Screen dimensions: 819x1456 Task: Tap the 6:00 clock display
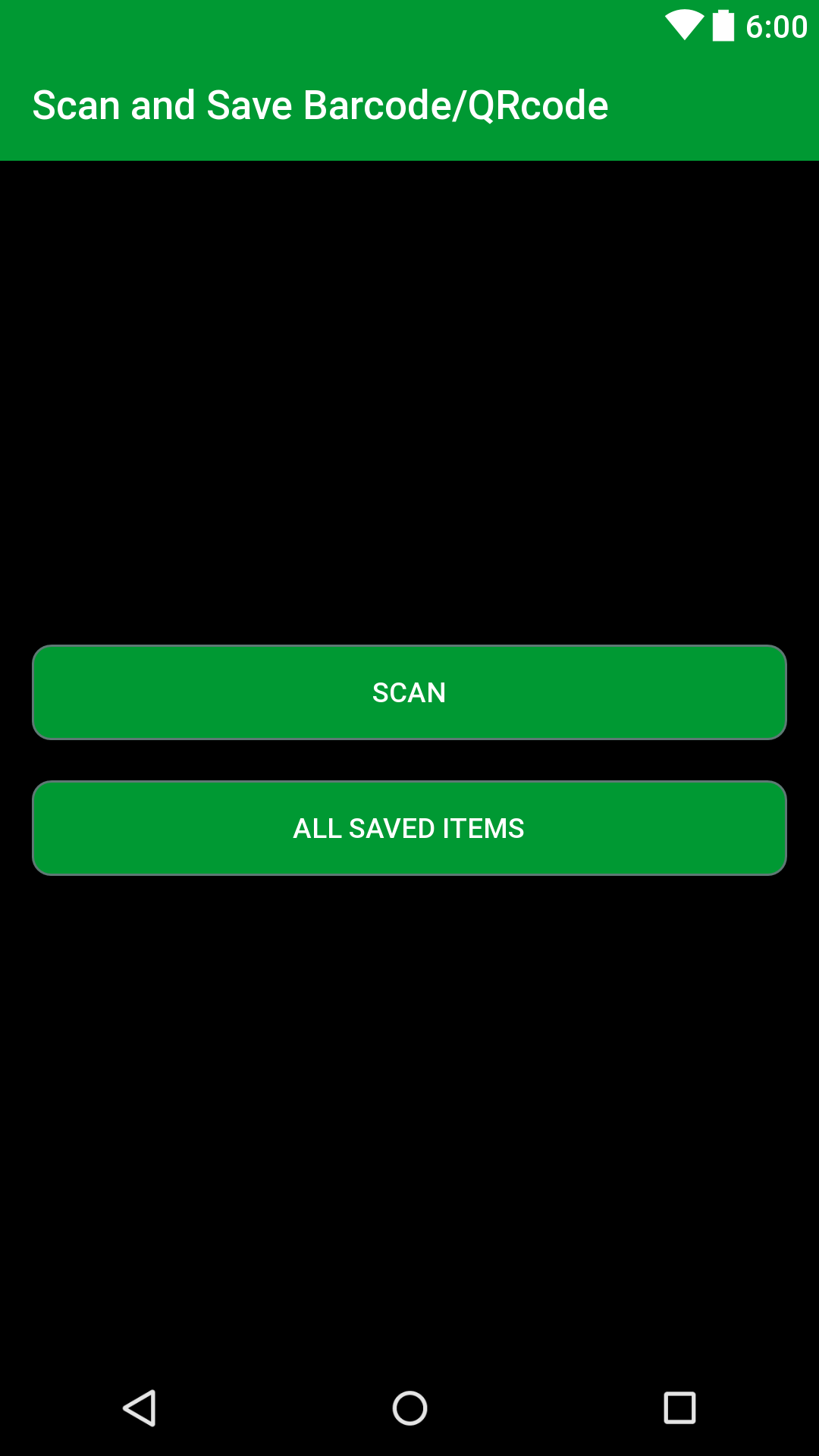pos(777,25)
